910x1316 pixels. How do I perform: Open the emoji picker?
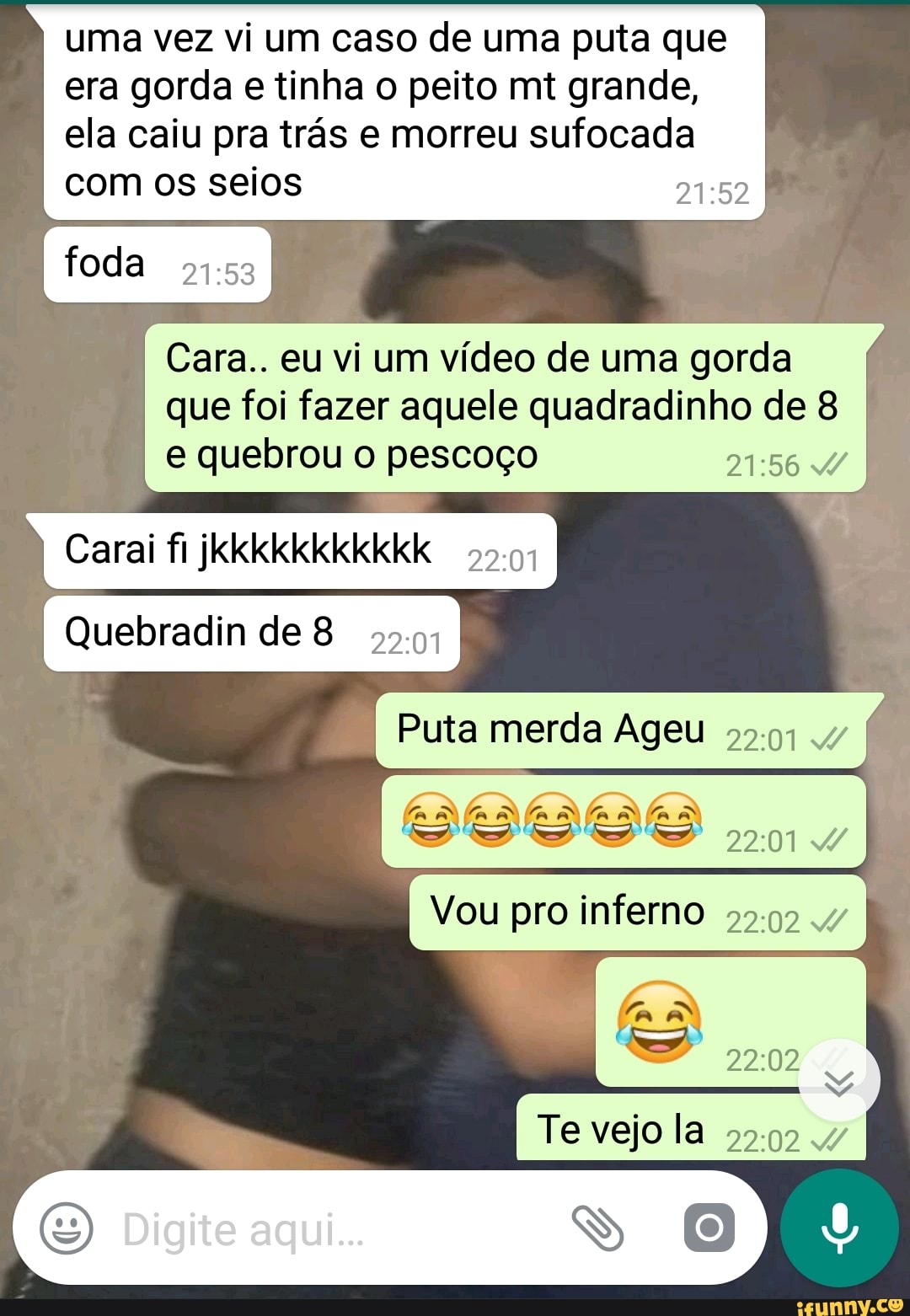66,1228
